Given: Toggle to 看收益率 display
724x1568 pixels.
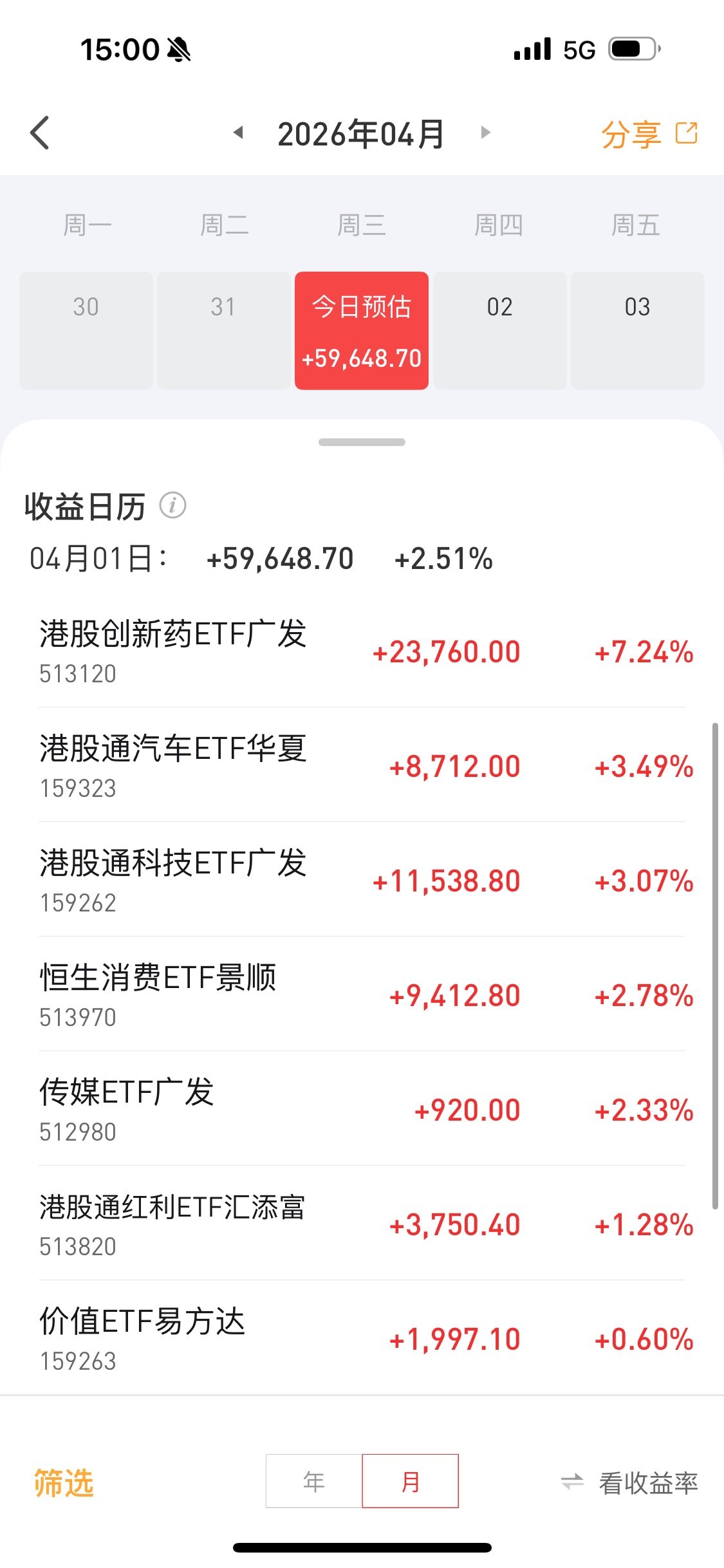Looking at the screenshot, I should click(629, 1483).
